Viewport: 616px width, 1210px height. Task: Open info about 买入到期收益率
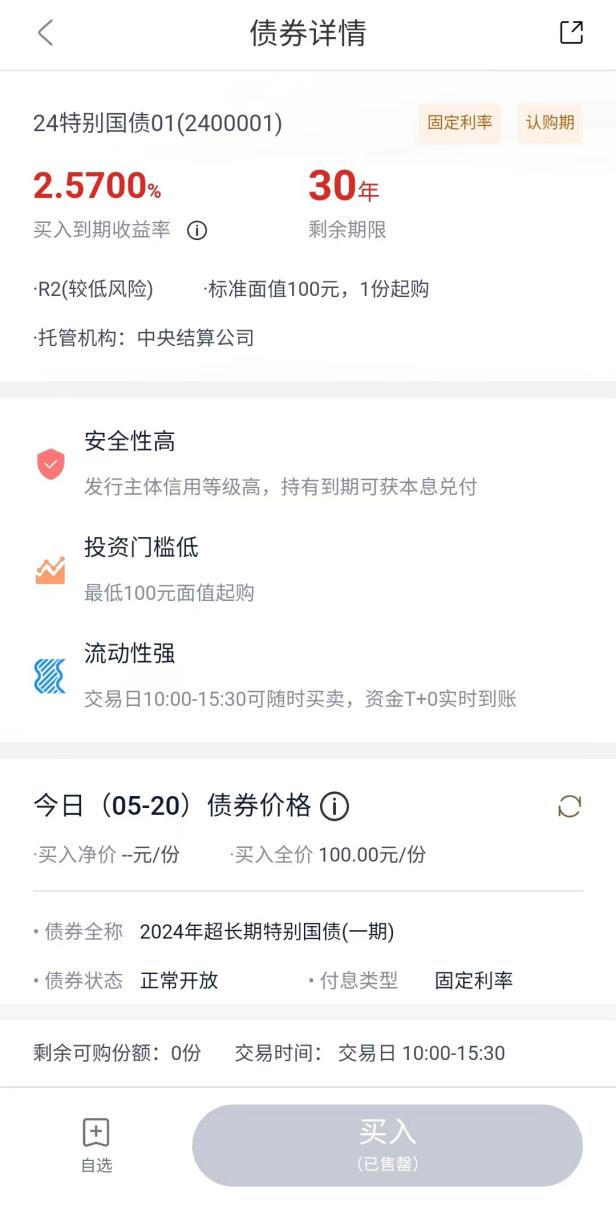coord(197,230)
